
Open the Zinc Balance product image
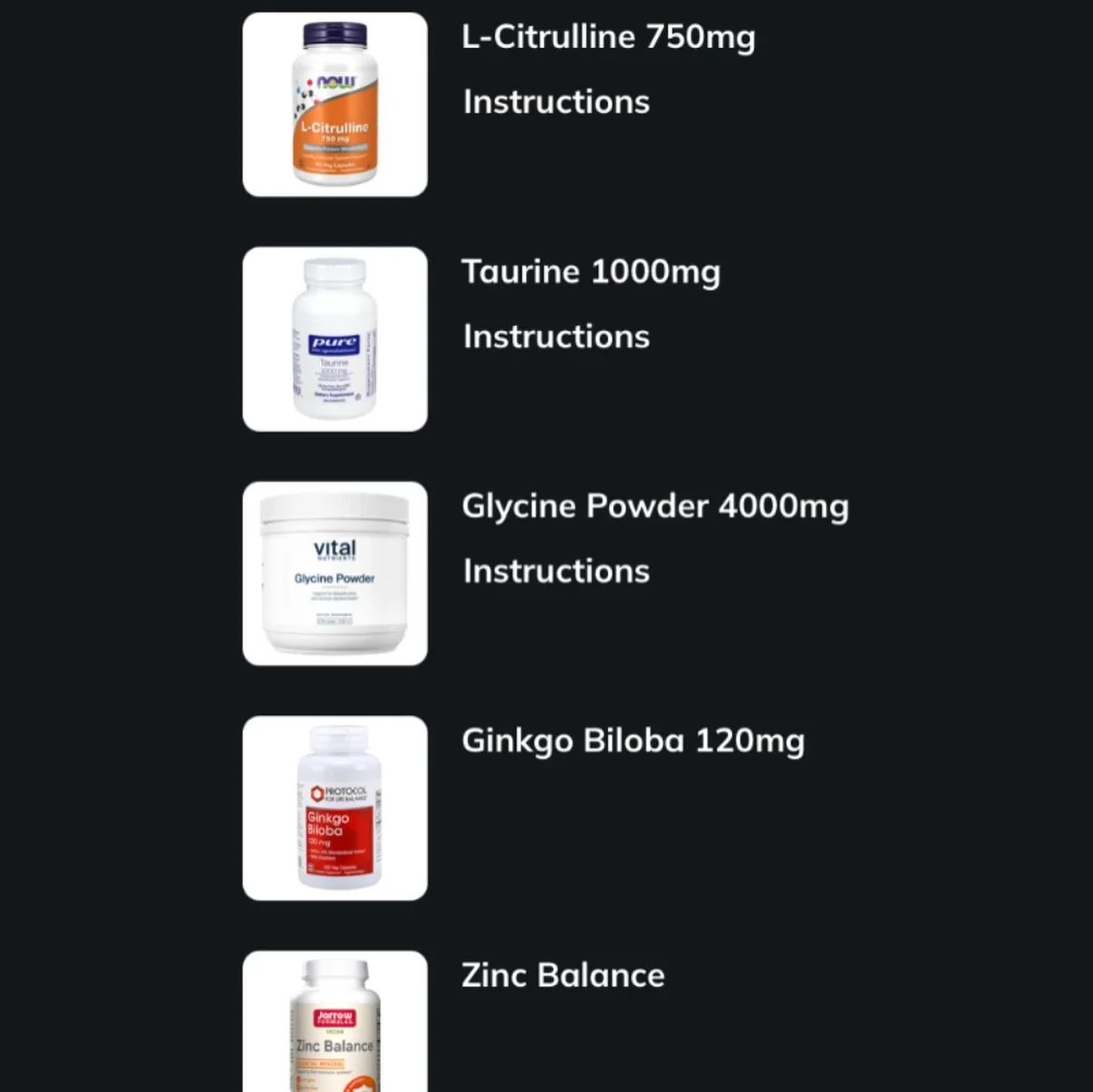pos(334,1022)
